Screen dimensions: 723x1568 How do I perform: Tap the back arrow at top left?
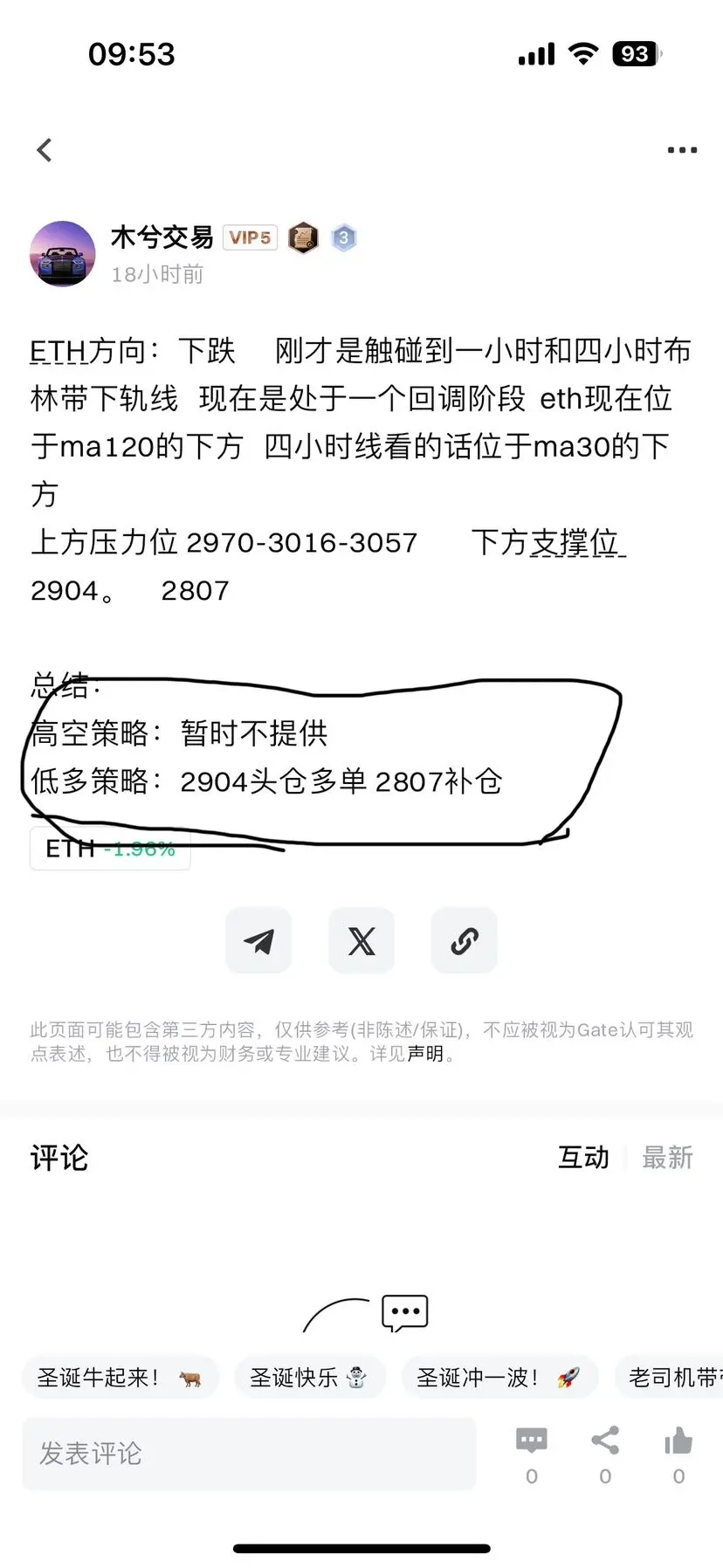tap(44, 149)
